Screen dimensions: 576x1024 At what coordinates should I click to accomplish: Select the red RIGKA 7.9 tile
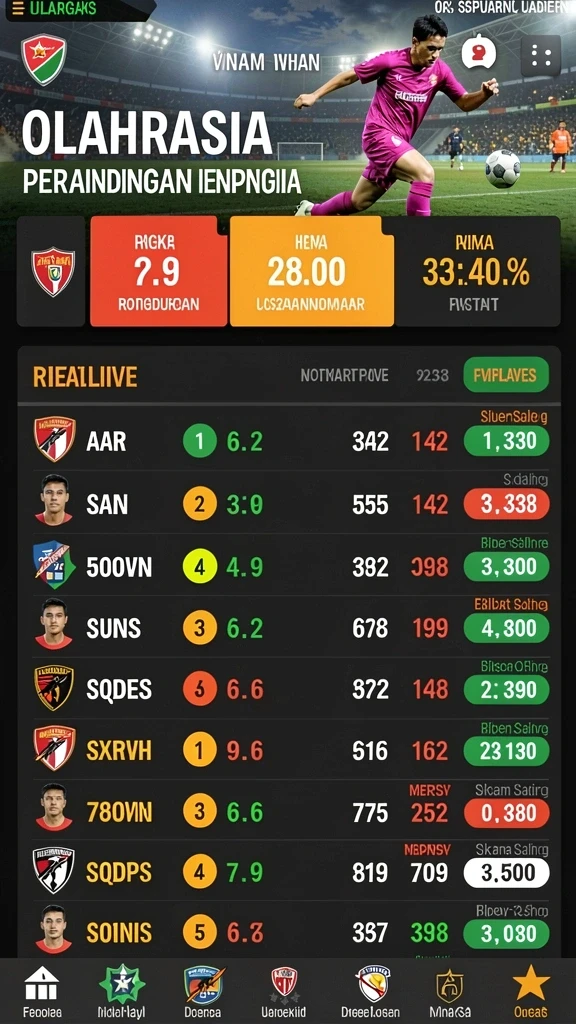(x=158, y=271)
